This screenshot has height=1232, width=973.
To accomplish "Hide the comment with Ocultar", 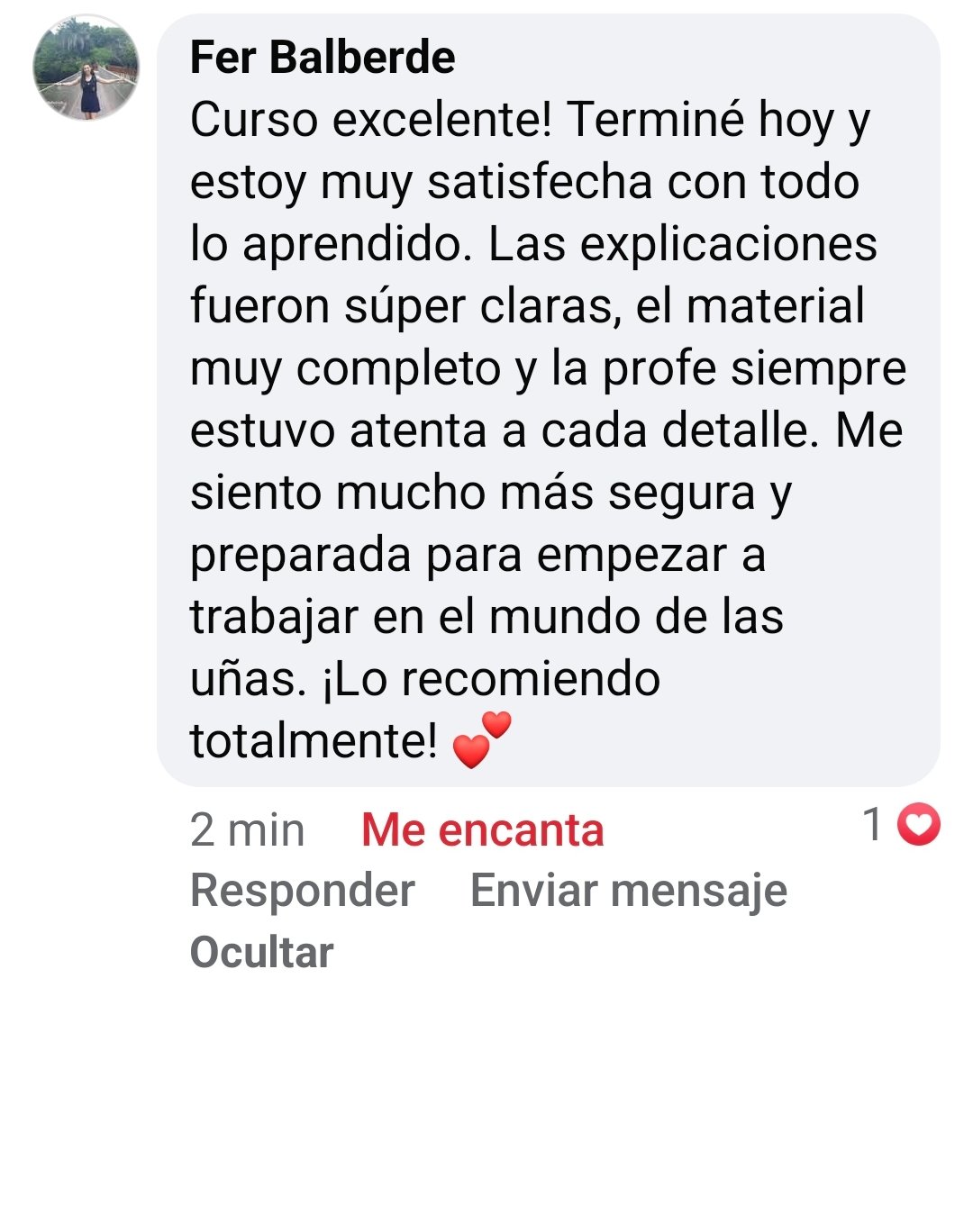I will [262, 952].
